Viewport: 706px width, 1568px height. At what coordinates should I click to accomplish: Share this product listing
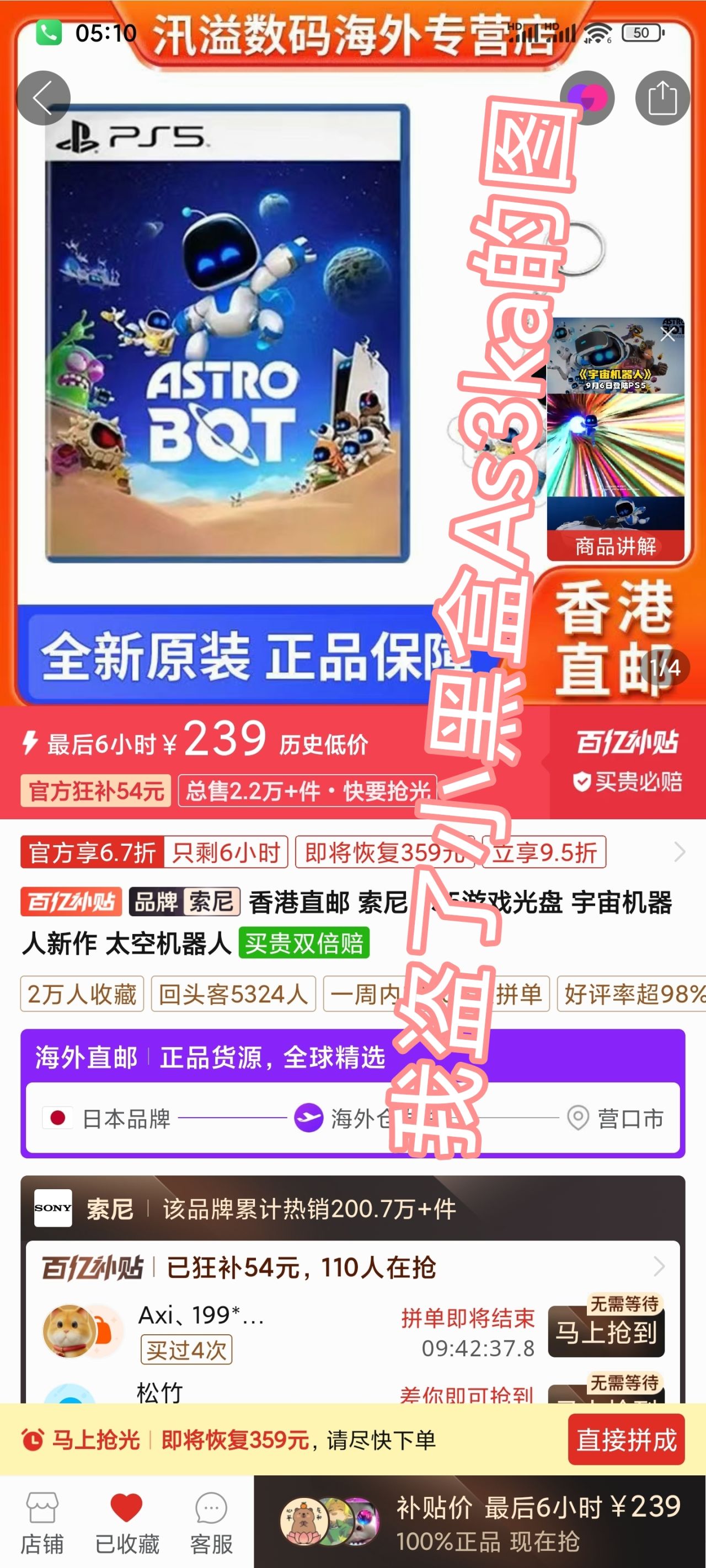[x=662, y=98]
